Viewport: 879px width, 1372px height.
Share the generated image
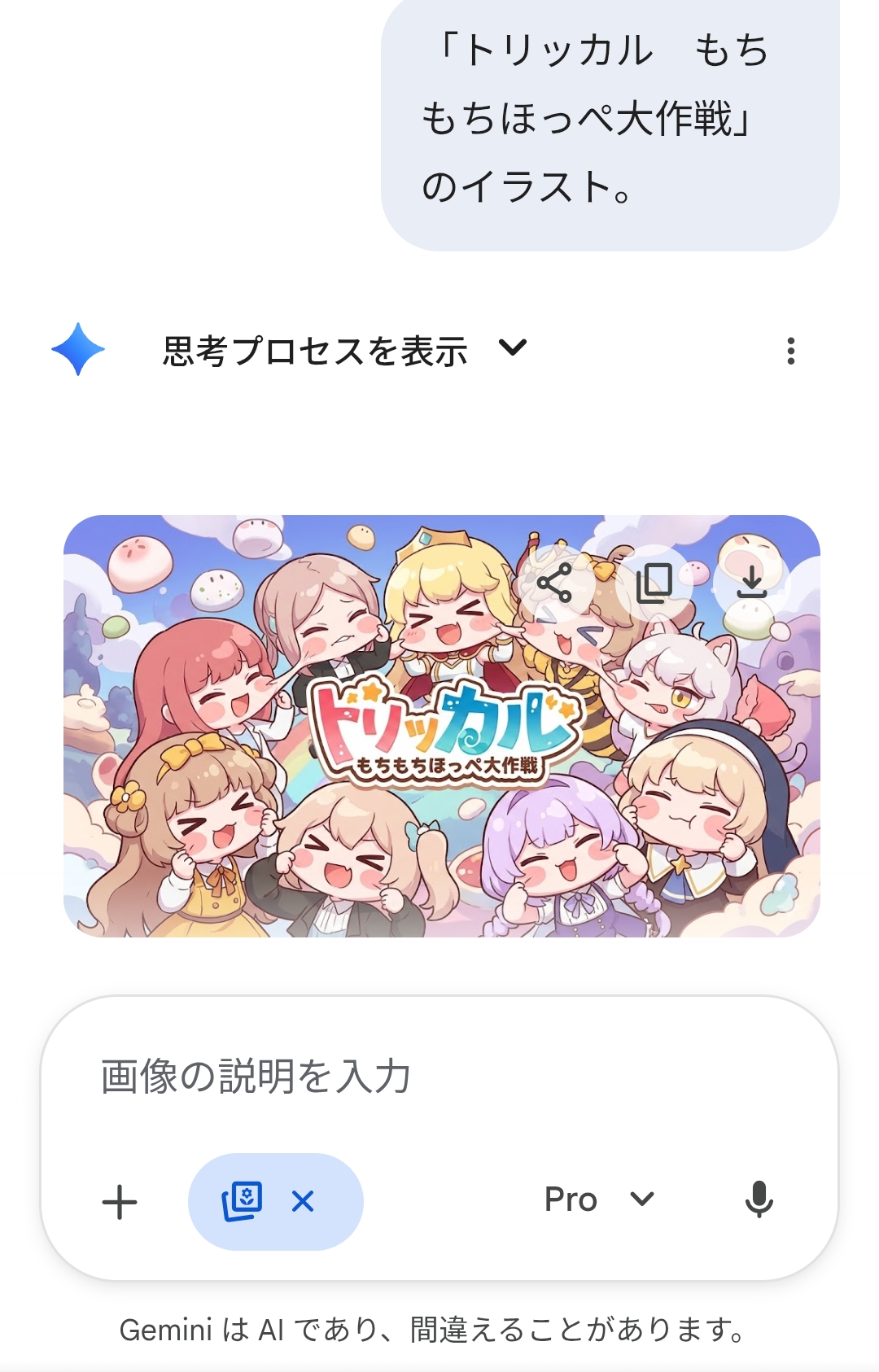click(x=555, y=583)
